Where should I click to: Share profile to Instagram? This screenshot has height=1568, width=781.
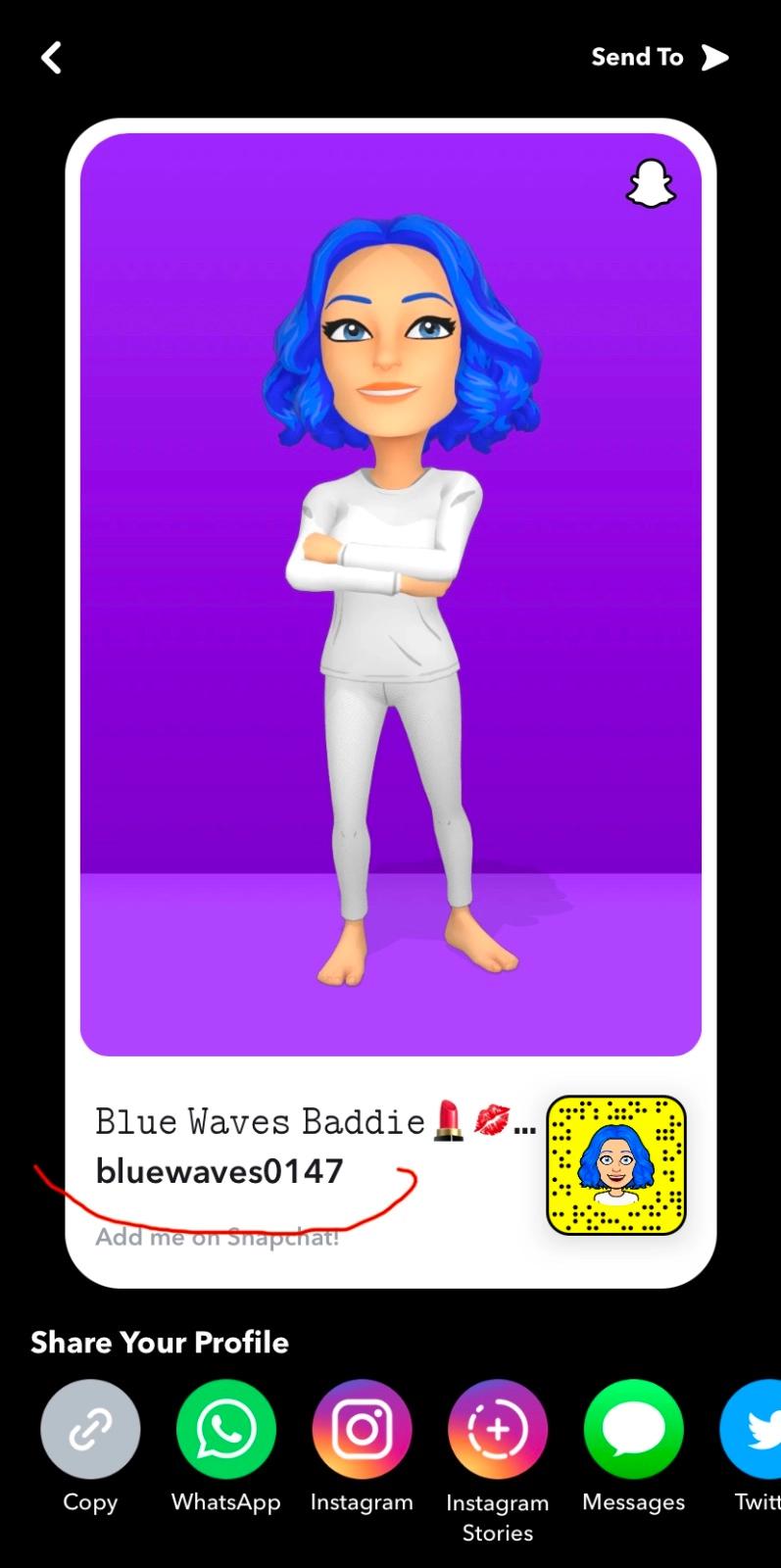[x=362, y=1429]
